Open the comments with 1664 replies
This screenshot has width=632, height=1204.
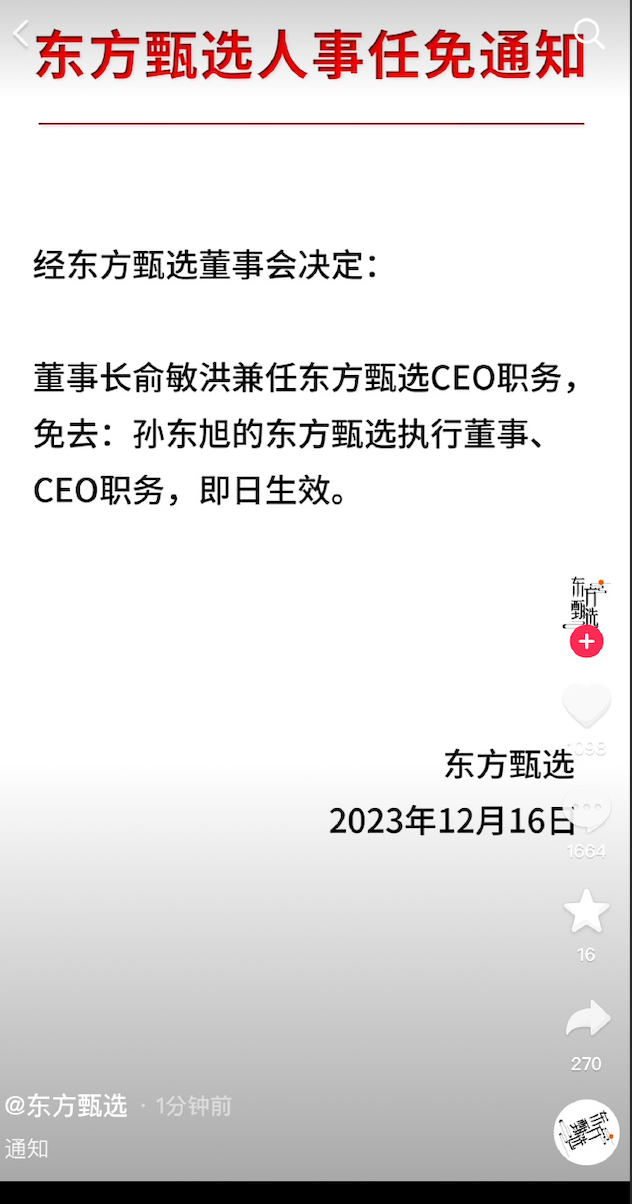click(586, 810)
